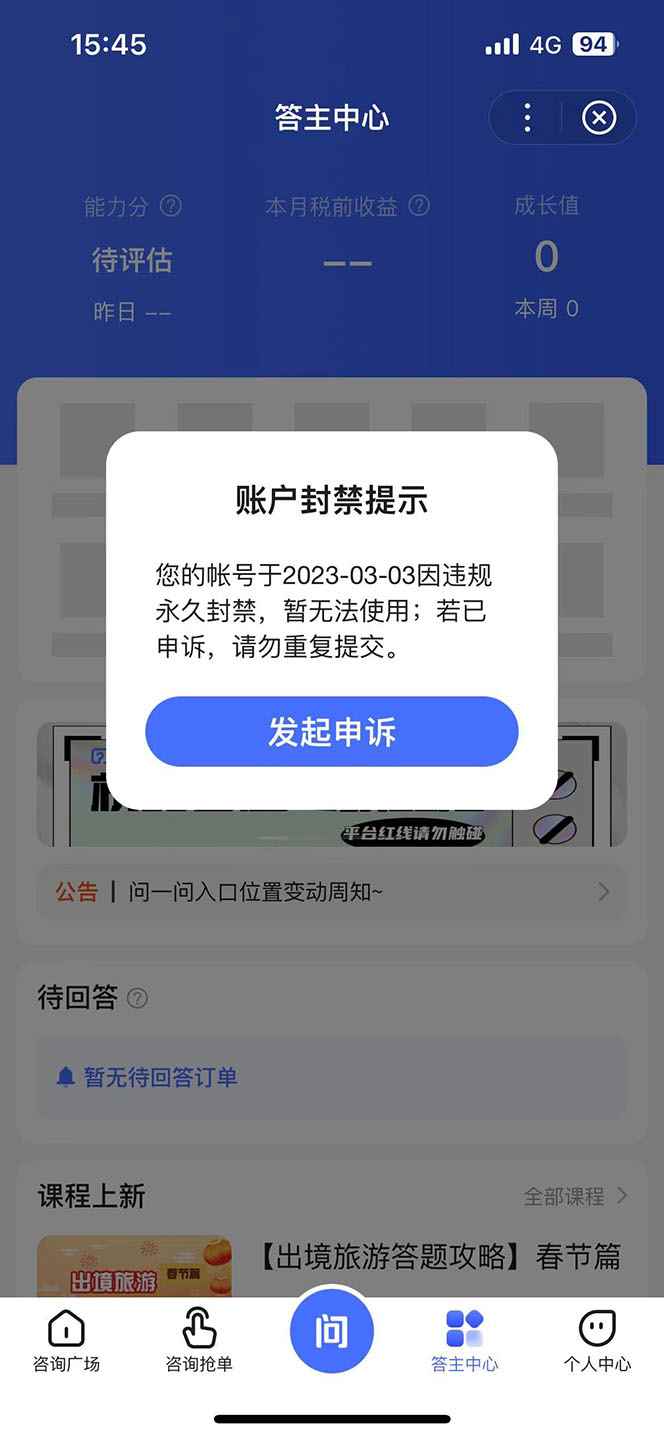
Task: Go to 个人中心 tab
Action: [x=597, y=1341]
